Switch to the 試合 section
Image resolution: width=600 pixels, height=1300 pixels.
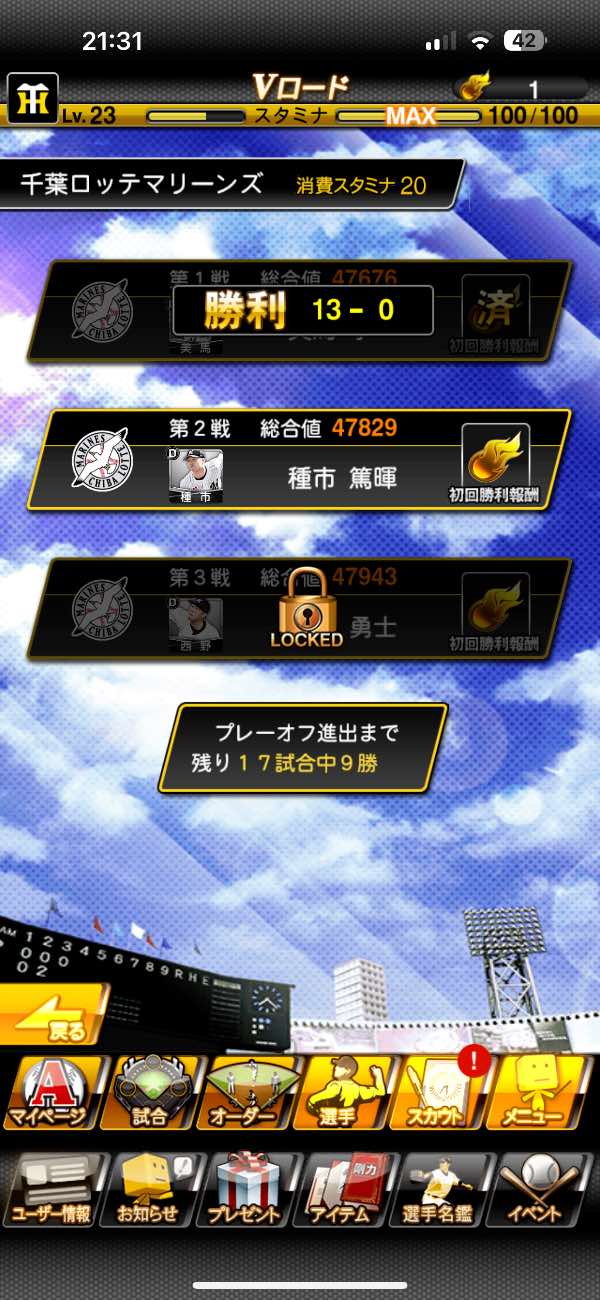click(150, 1094)
